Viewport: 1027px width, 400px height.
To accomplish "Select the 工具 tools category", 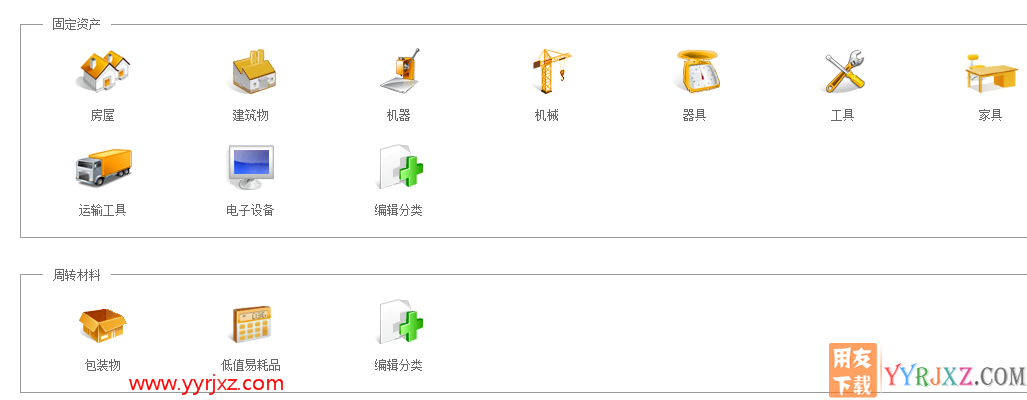I will [843, 74].
